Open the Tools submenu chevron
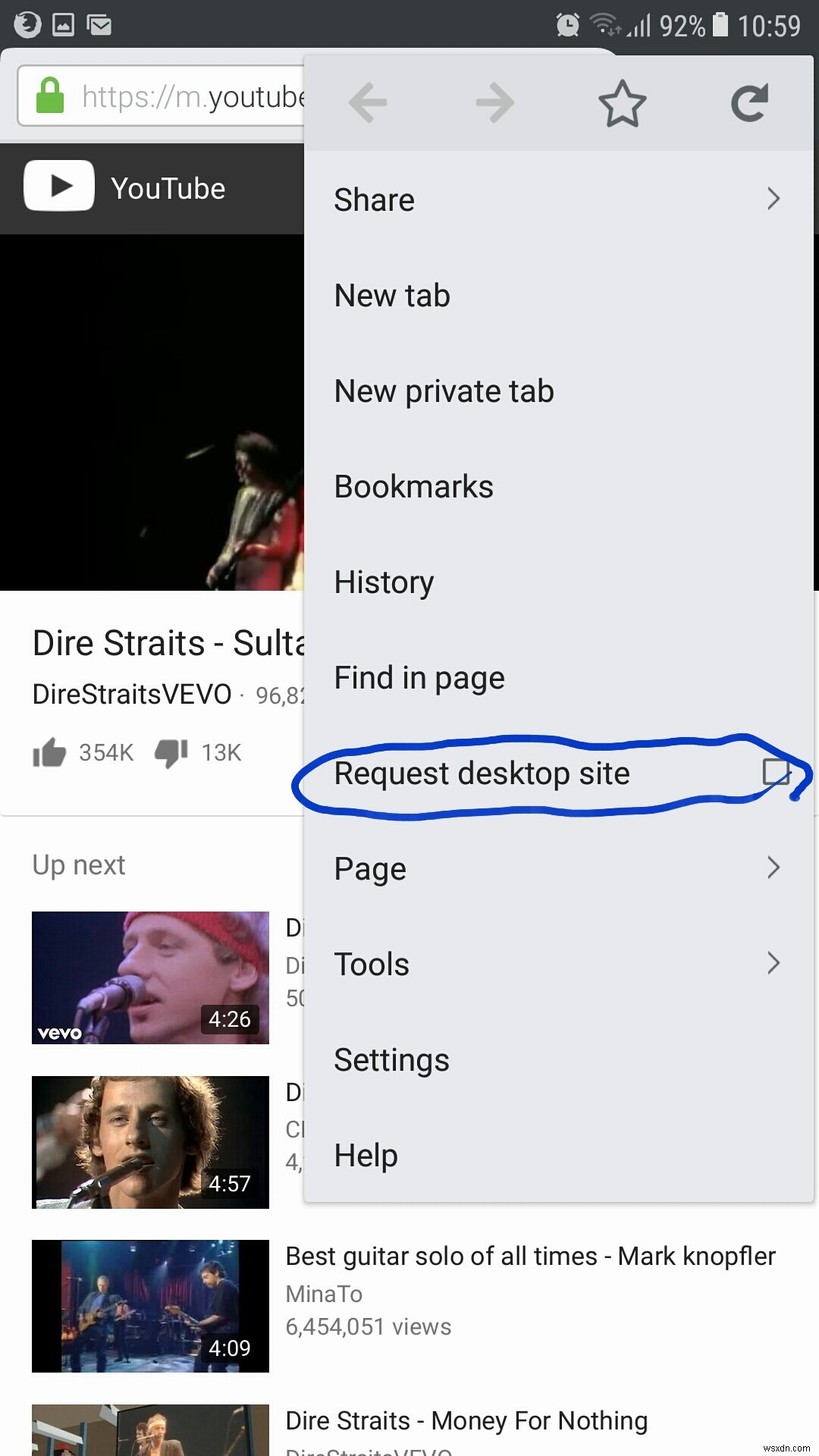The image size is (819, 1456). 773,963
